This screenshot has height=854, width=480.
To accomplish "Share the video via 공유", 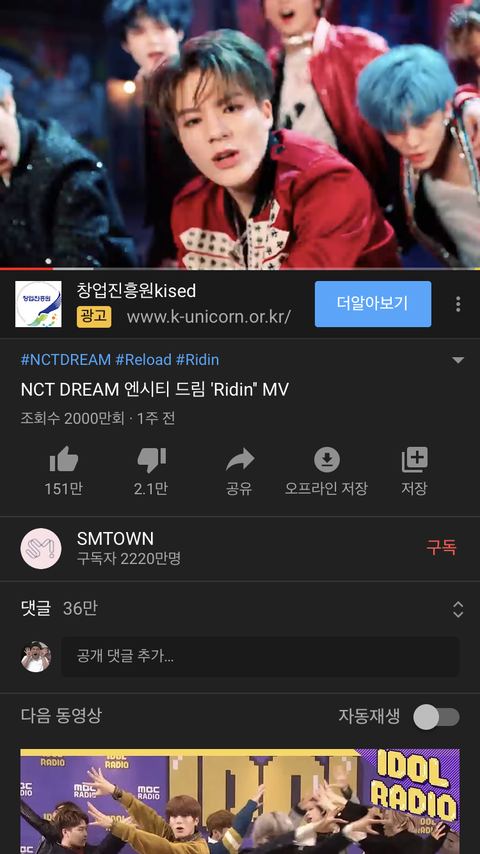I will click(x=239, y=471).
